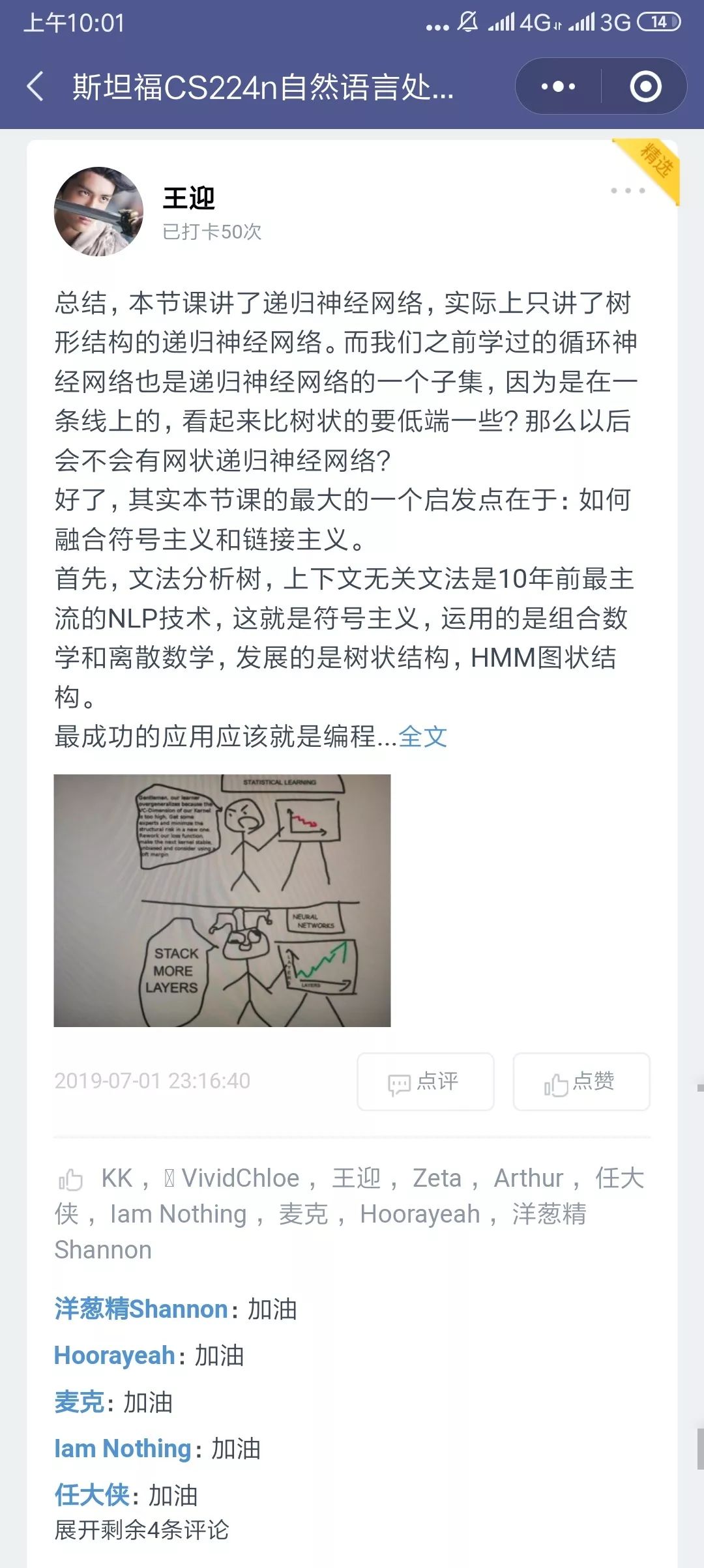Close the mini program via circle button
Screen dimensions: 704x1568
pos(645,87)
